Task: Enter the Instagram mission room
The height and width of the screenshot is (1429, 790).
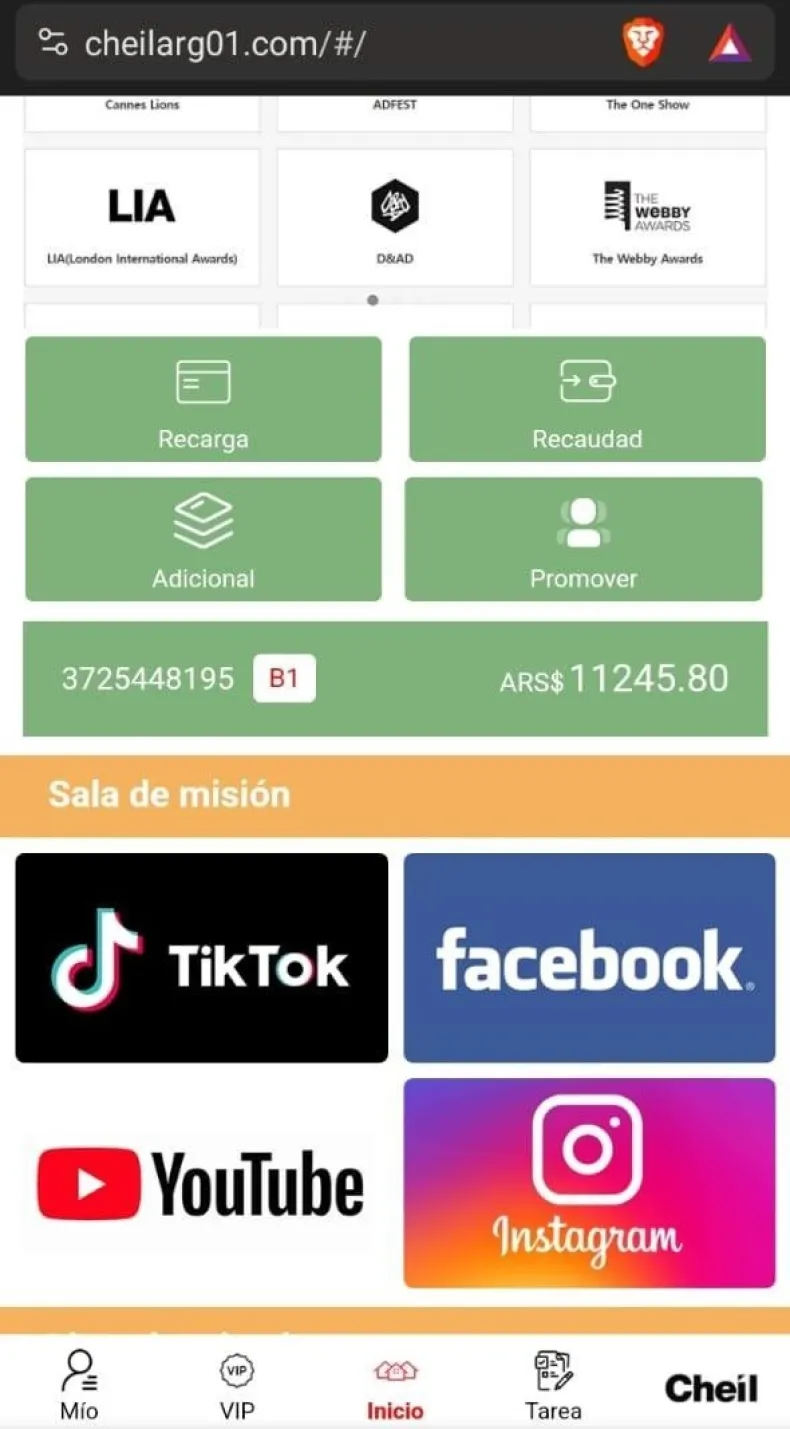Action: pos(589,1183)
